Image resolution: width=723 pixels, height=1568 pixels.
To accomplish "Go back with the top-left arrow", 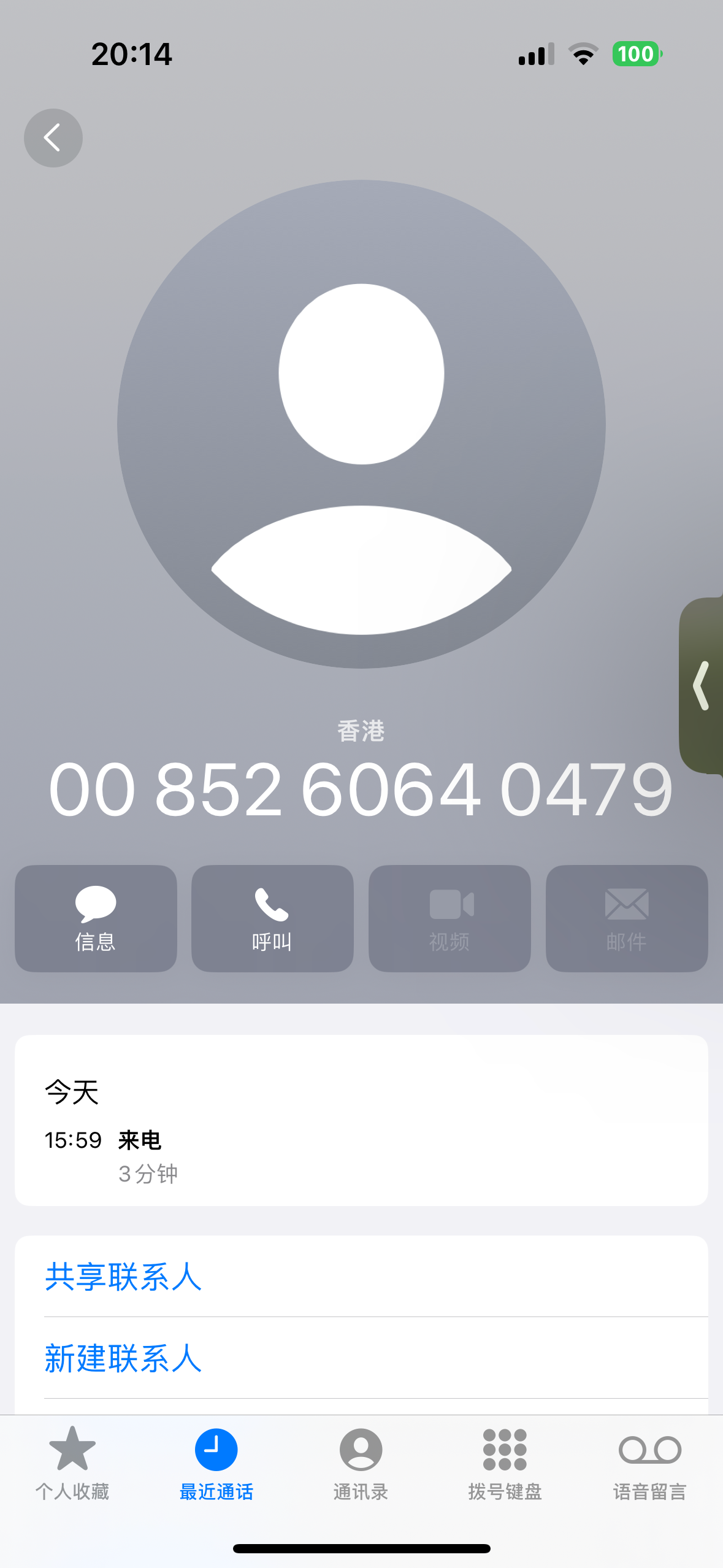I will (x=53, y=138).
